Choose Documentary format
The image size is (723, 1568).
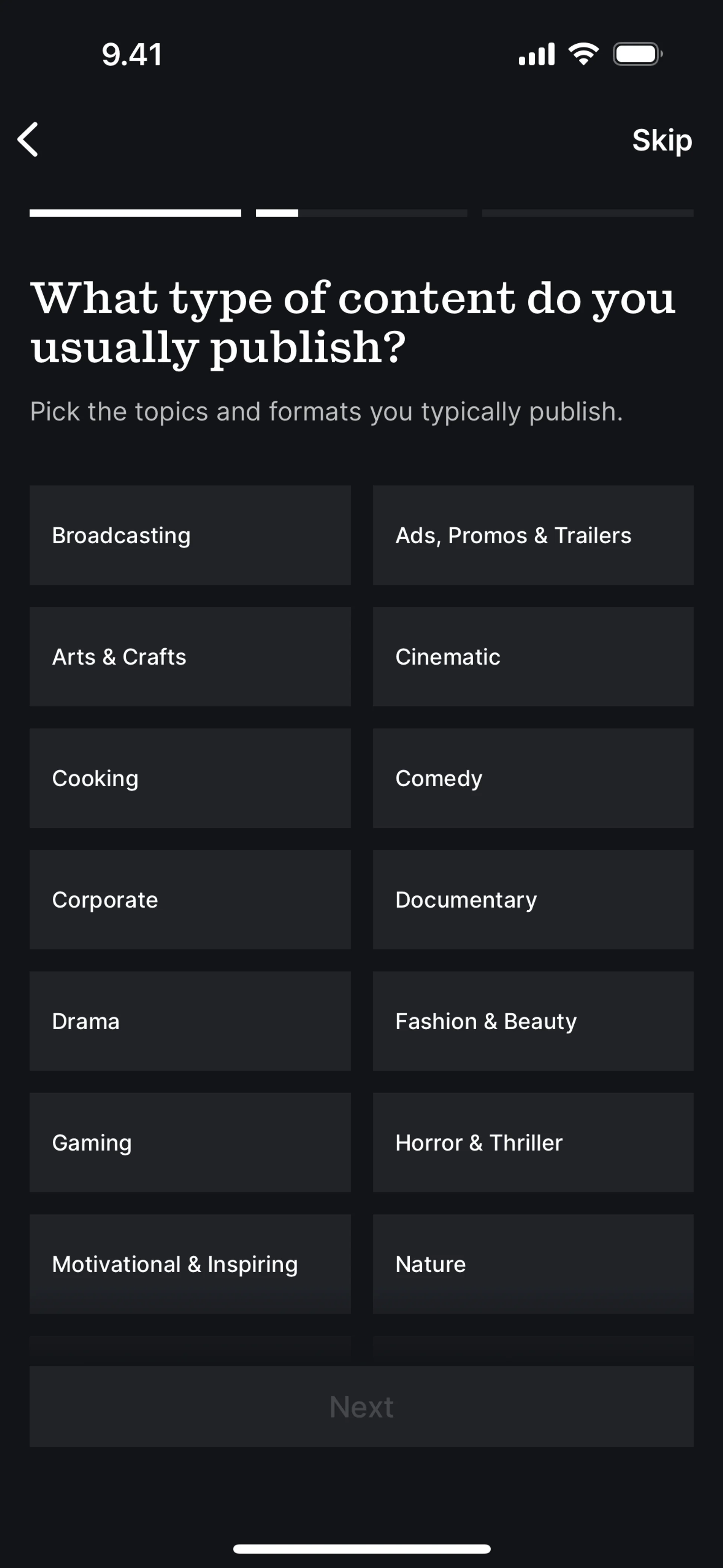click(532, 899)
